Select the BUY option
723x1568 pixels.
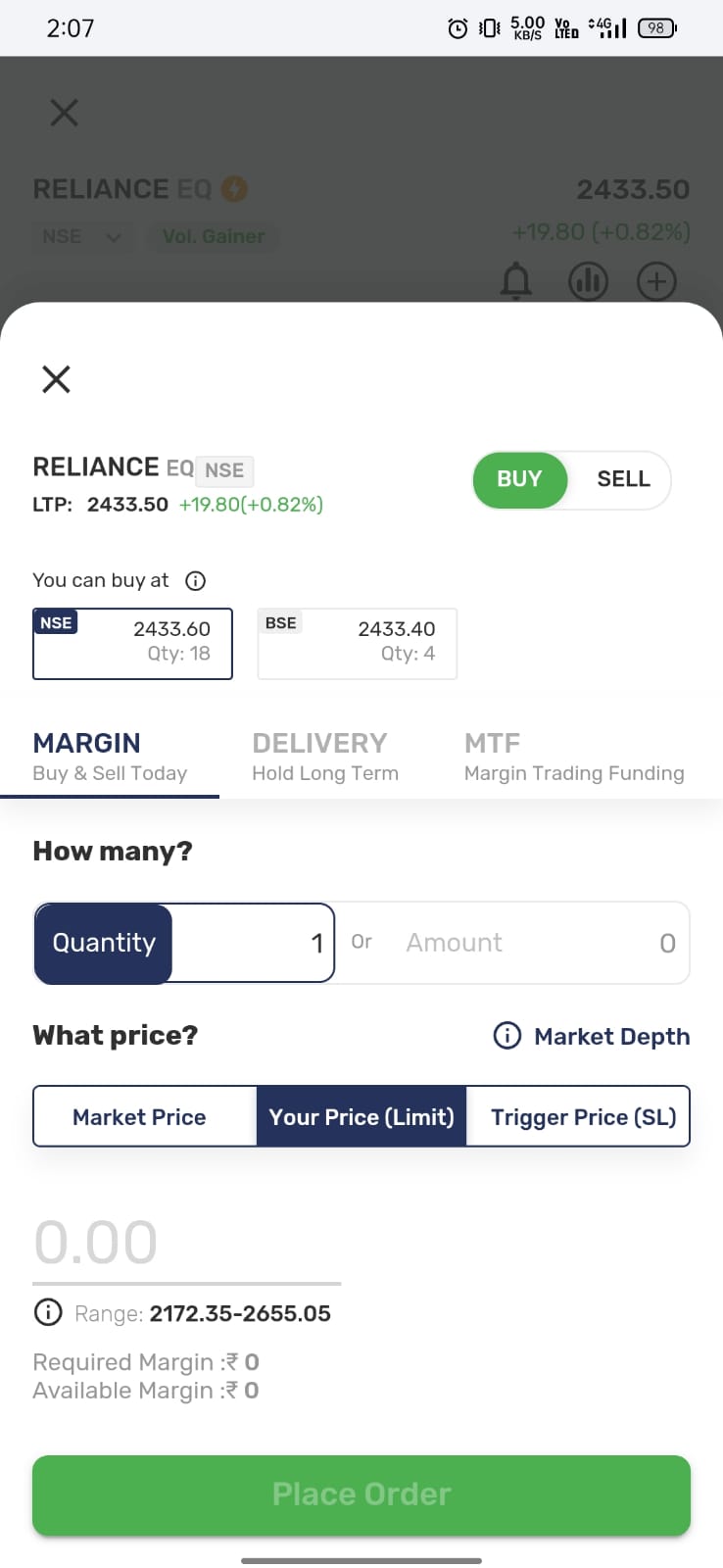519,479
